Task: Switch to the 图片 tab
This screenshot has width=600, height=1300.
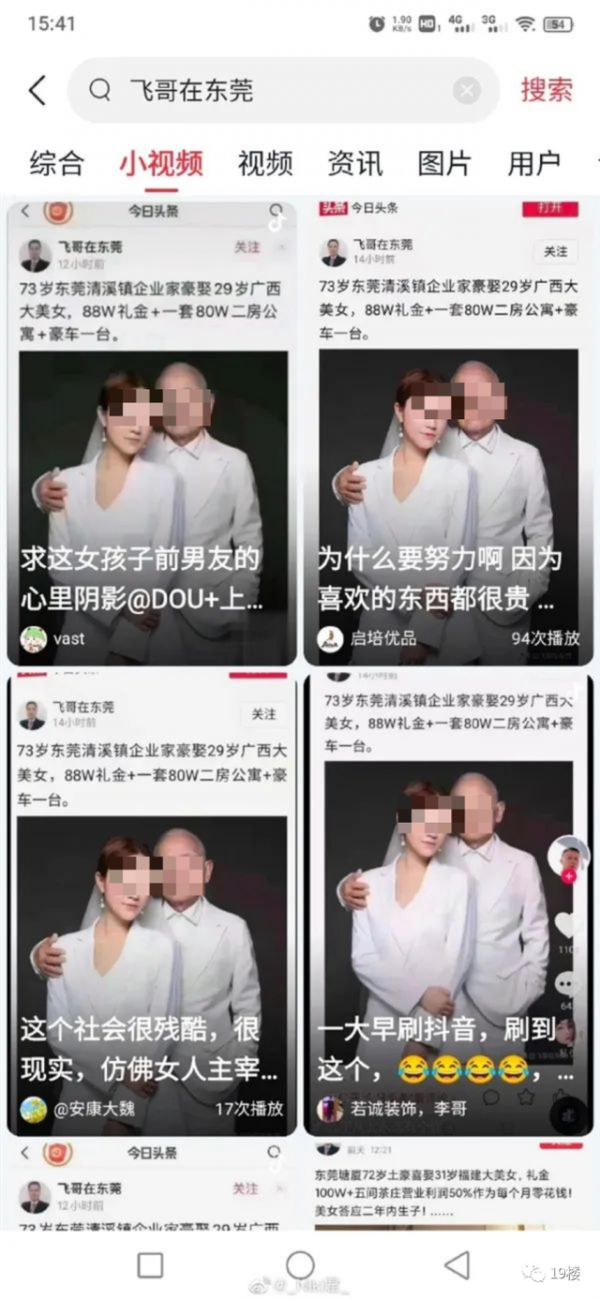Action: [444, 163]
